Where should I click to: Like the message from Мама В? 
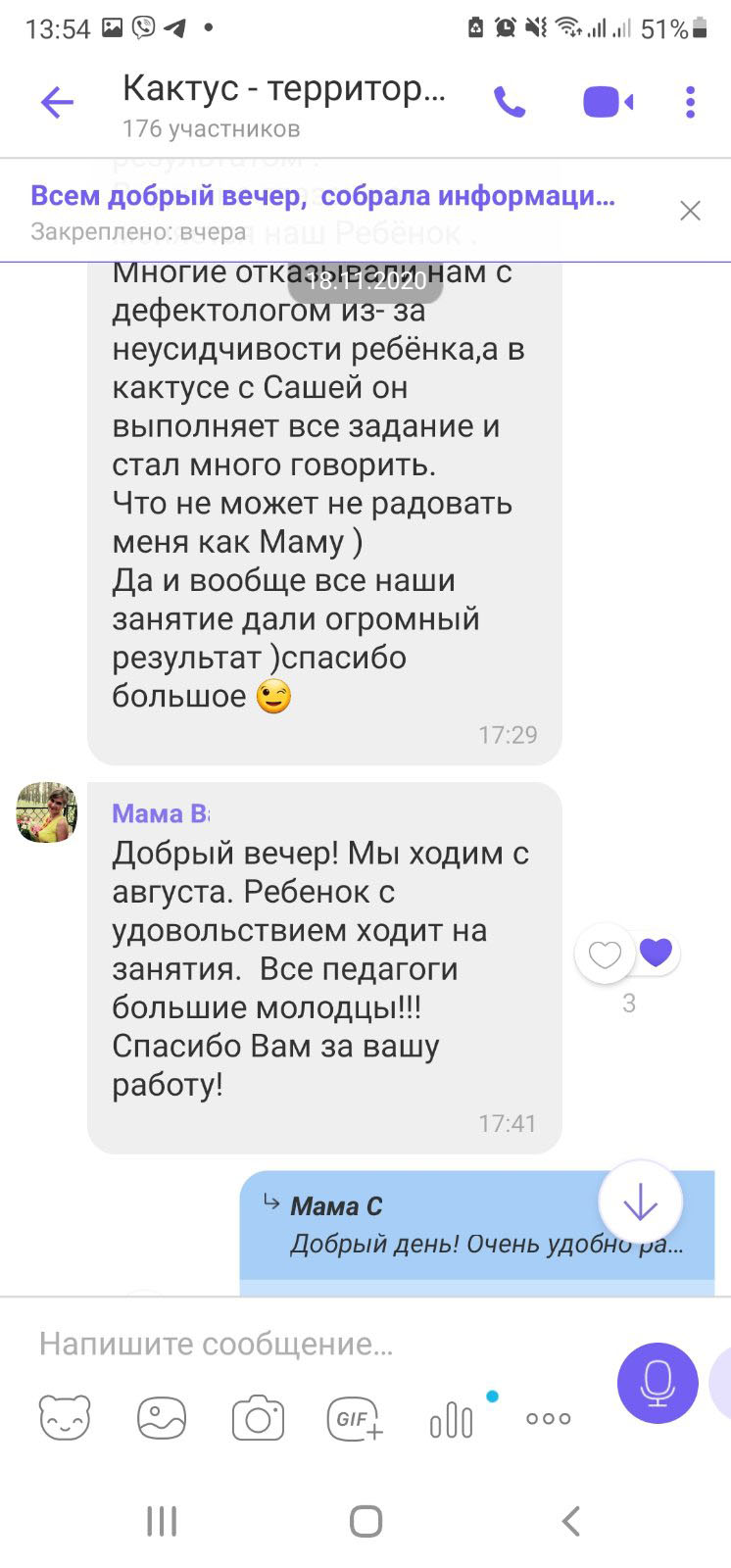pyautogui.click(x=605, y=954)
